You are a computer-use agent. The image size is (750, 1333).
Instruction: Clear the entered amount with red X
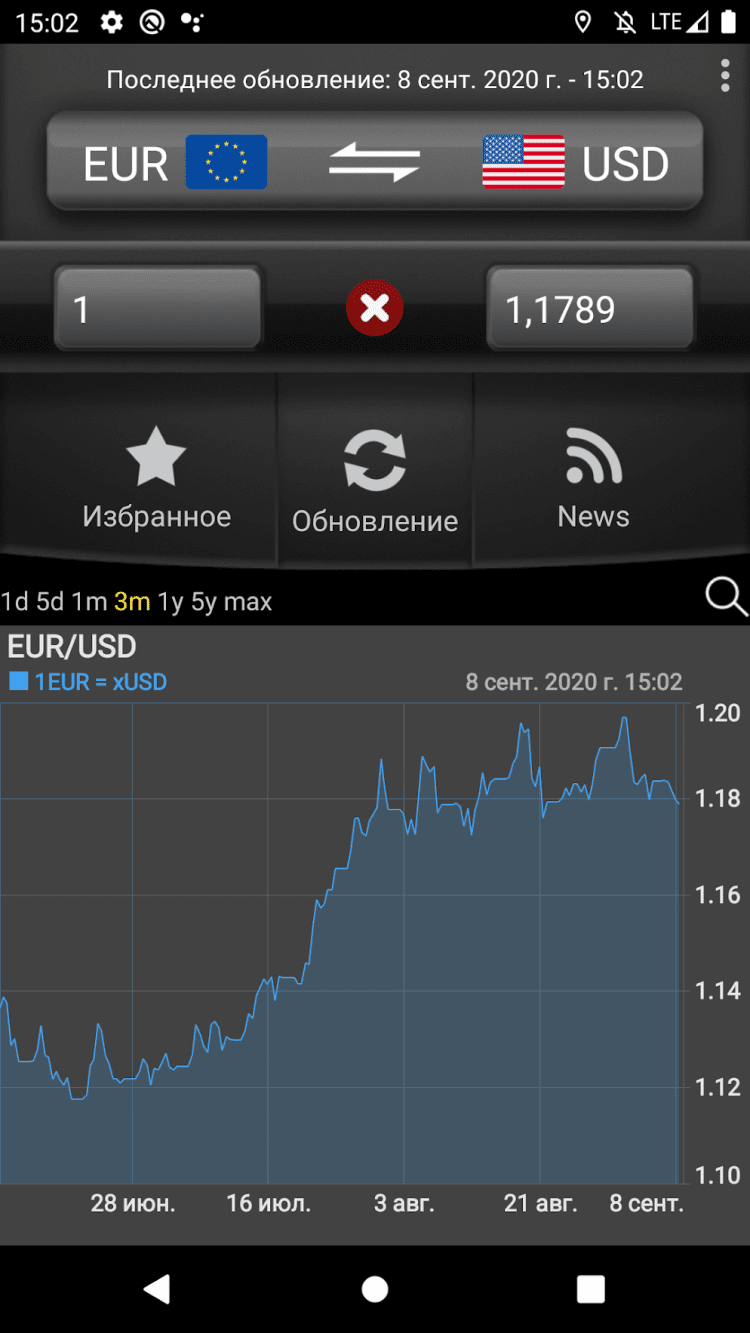[x=375, y=308]
